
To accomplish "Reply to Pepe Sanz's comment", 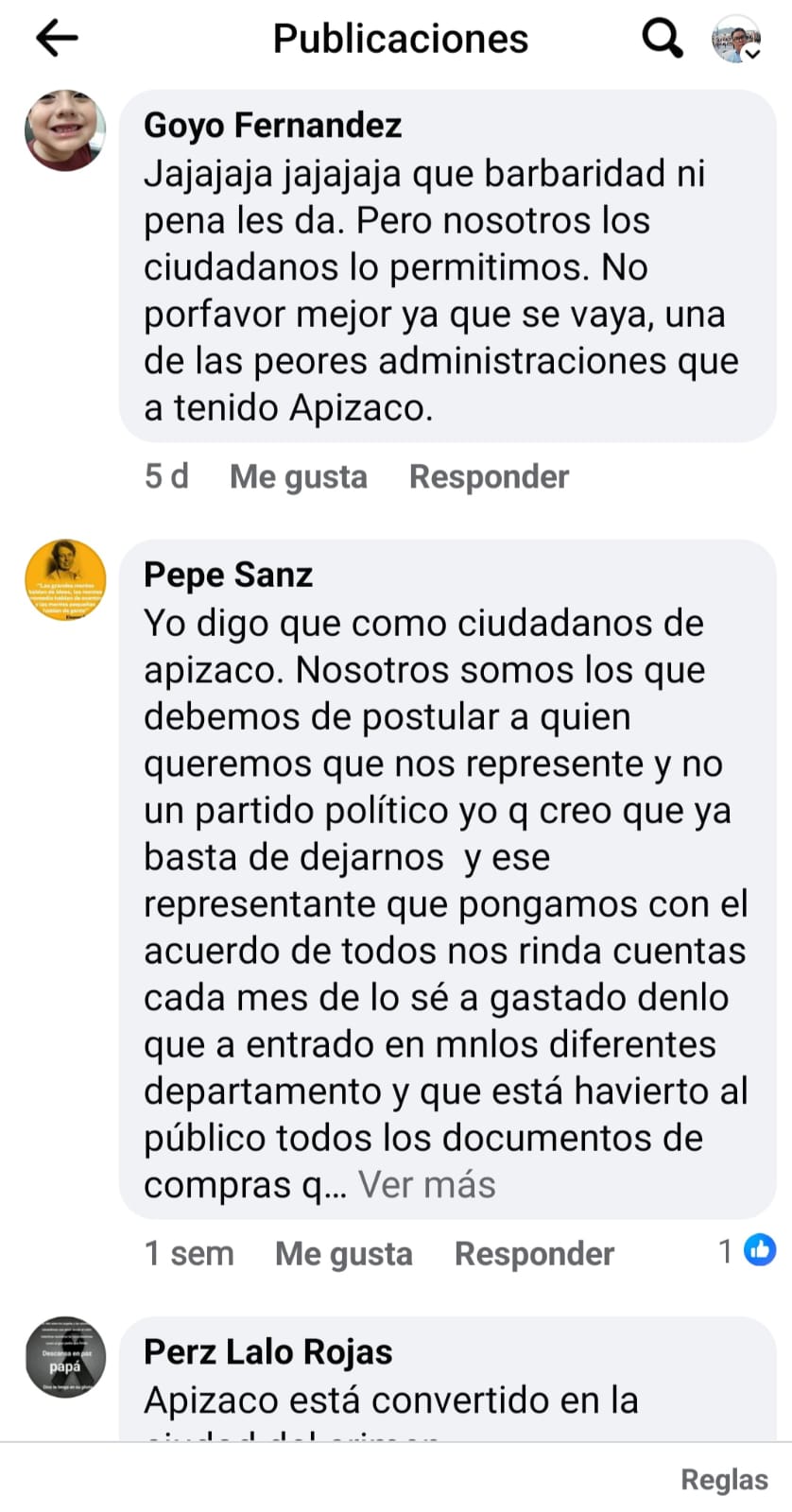I will click(x=534, y=1254).
